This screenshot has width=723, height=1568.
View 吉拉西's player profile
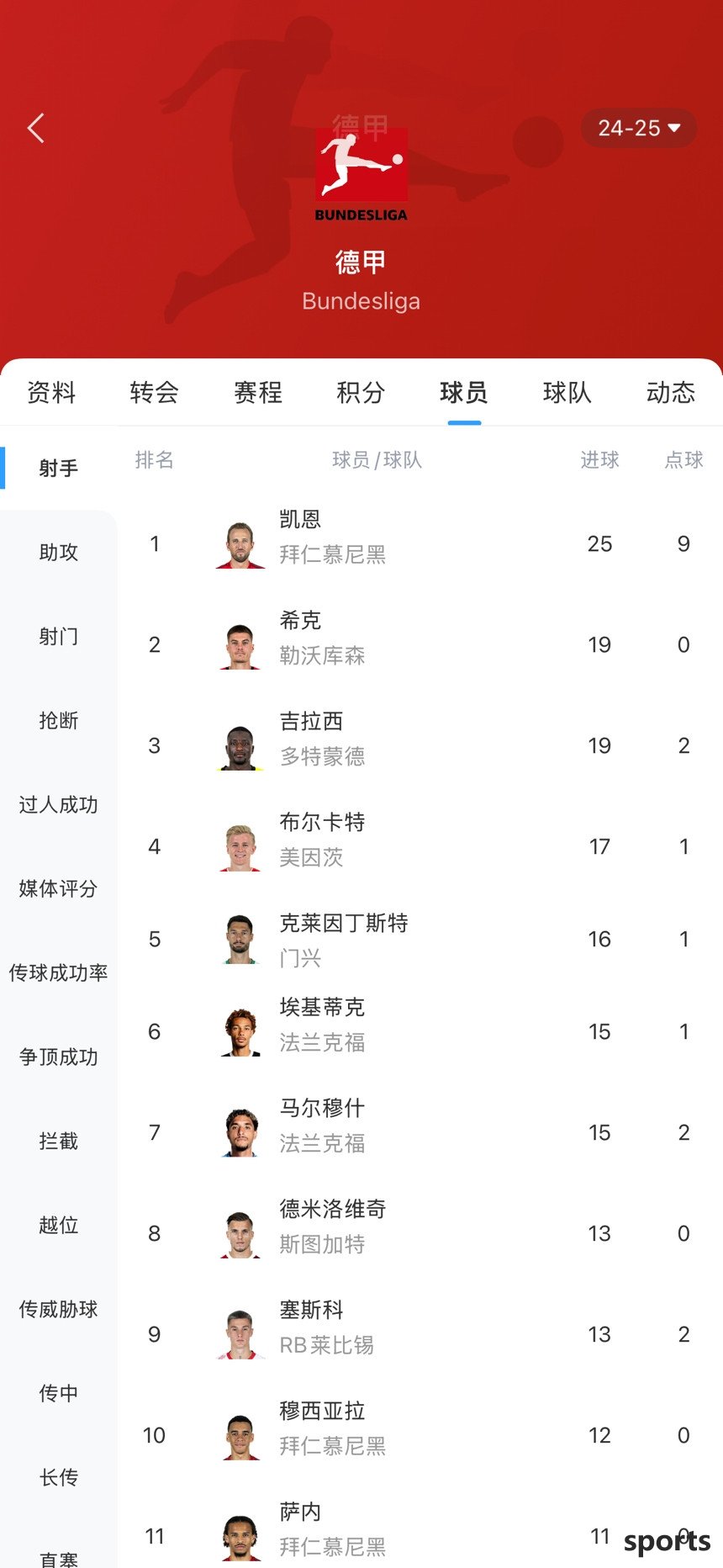(x=420, y=745)
